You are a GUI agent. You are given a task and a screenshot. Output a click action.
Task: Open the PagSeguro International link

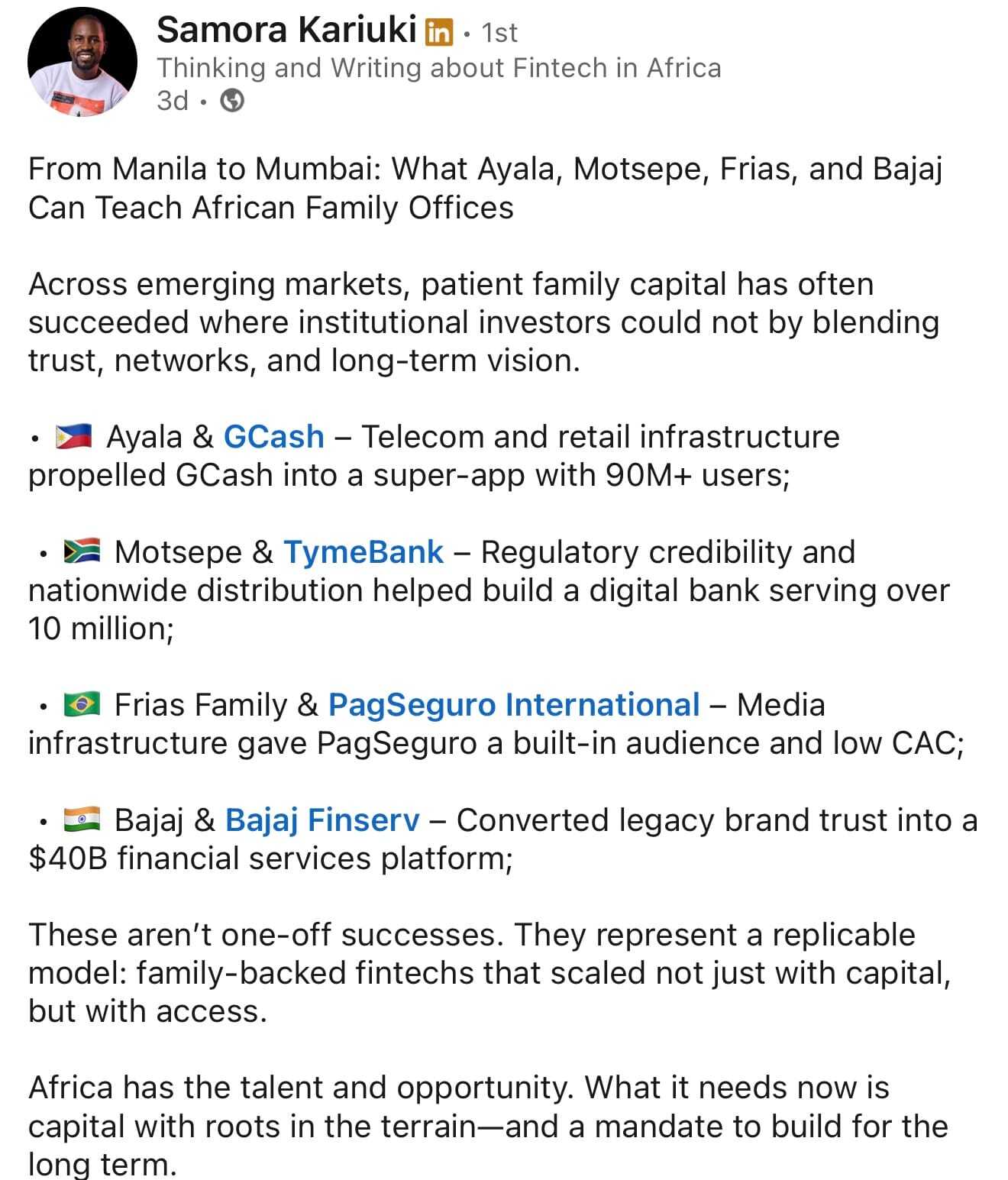(513, 705)
